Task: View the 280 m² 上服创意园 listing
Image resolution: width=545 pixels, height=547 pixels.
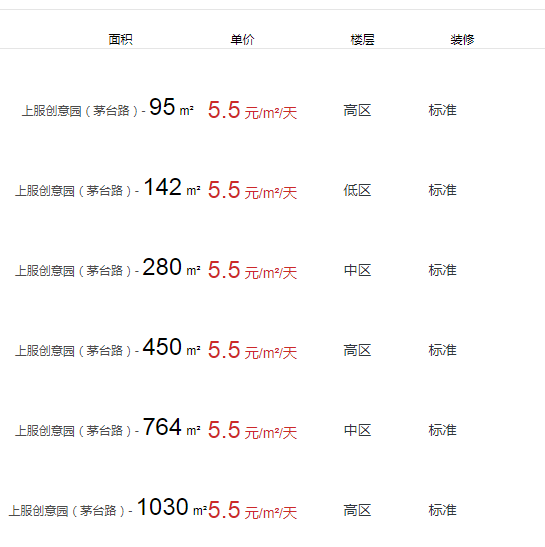Action: 107,268
